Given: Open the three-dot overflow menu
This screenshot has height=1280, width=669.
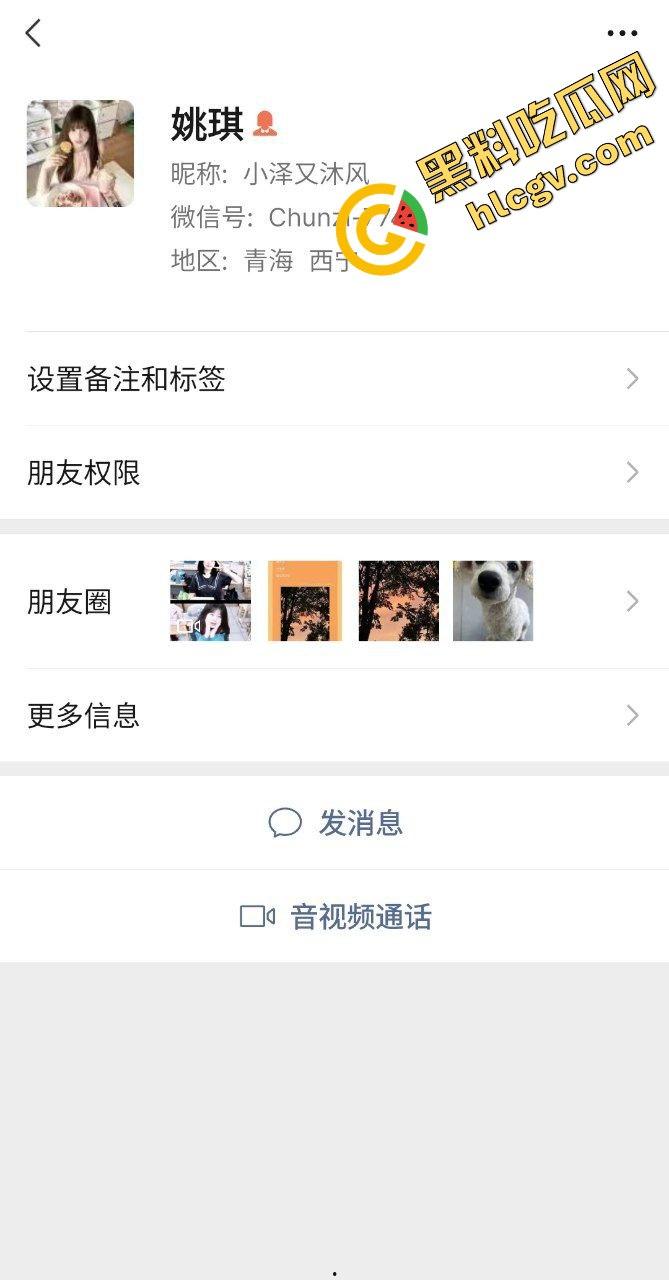Looking at the screenshot, I should pyautogui.click(x=621, y=33).
